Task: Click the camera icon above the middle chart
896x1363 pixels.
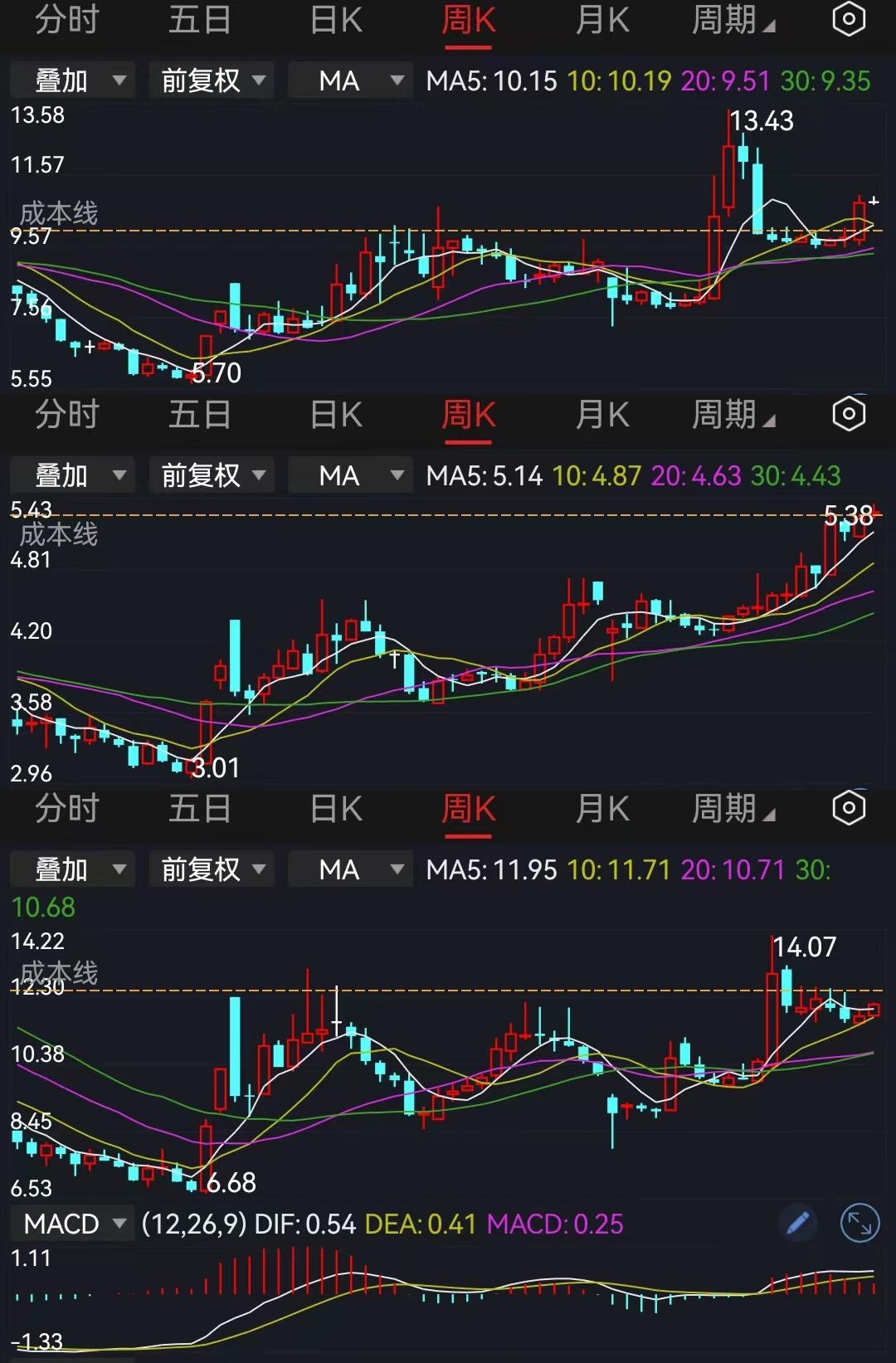Action: pos(848,414)
